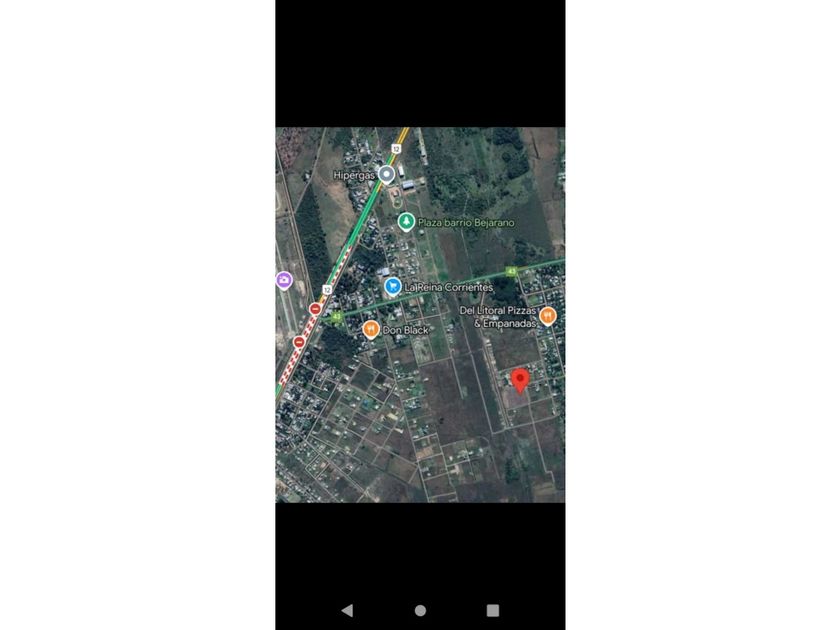Go back with the system back button
840x630 pixels.
[347, 610]
